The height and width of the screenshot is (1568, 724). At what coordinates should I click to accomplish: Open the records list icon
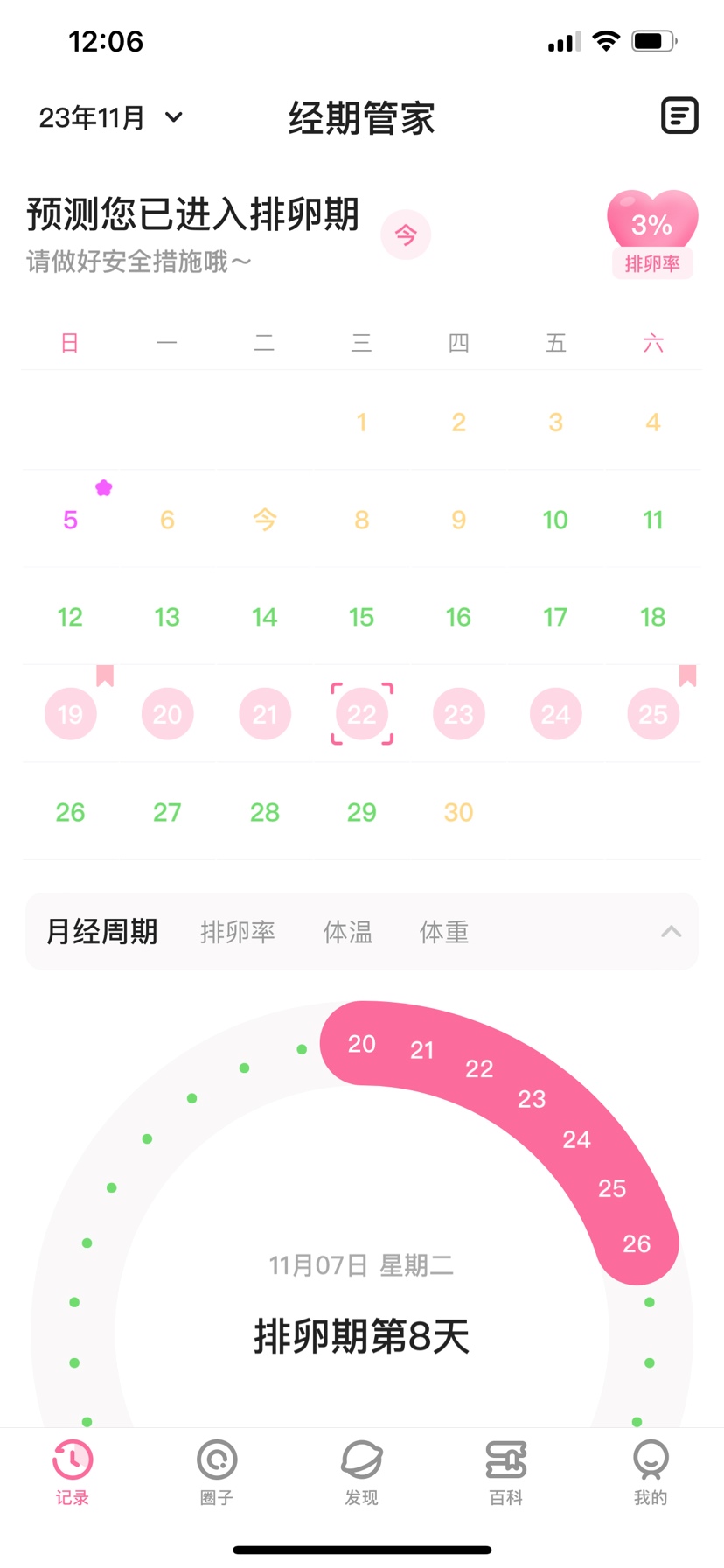pos(679,115)
